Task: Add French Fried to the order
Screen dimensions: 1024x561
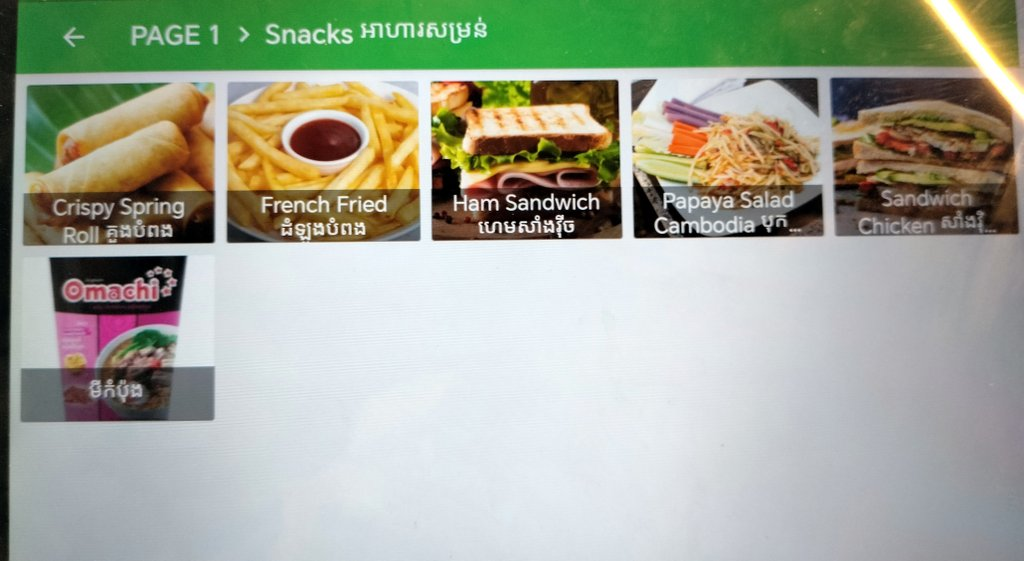Action: (x=323, y=162)
